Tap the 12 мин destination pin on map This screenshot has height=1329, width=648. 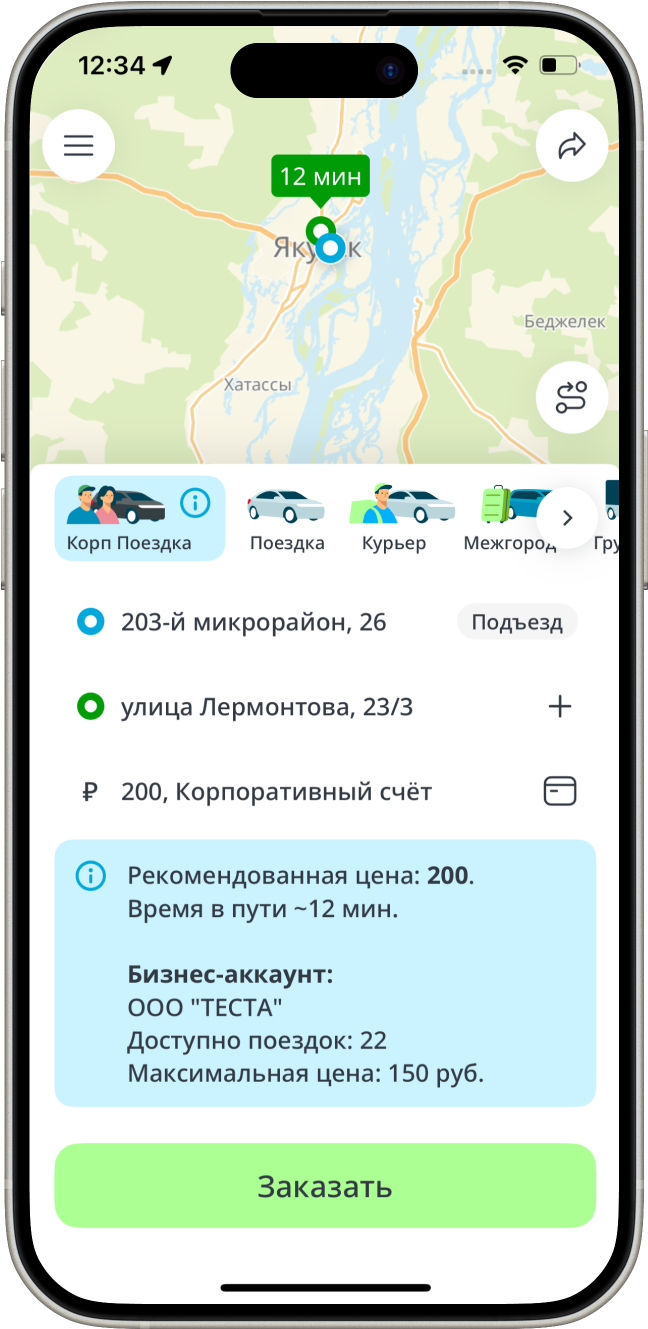point(320,177)
